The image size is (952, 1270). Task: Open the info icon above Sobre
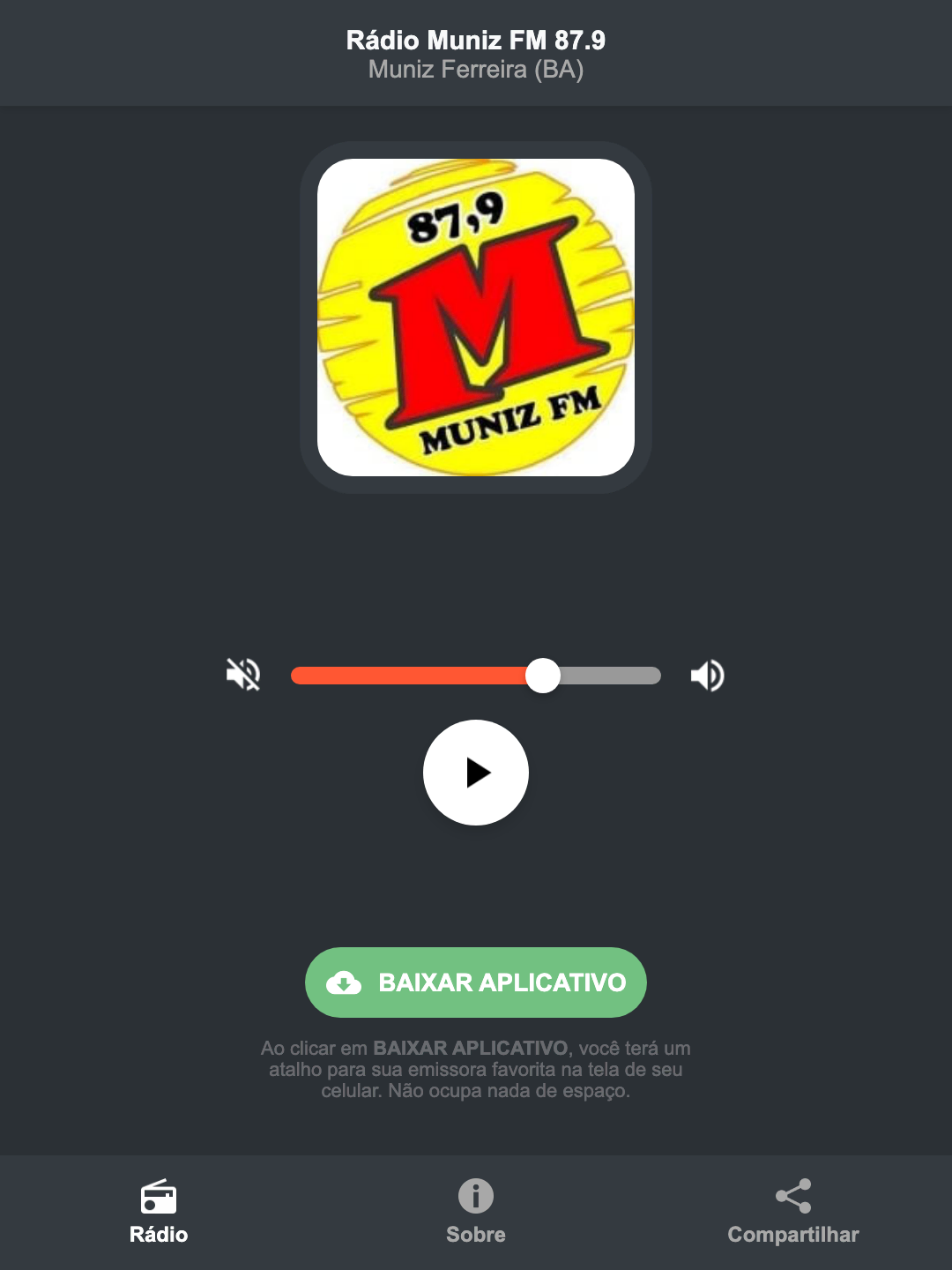coord(476,1198)
